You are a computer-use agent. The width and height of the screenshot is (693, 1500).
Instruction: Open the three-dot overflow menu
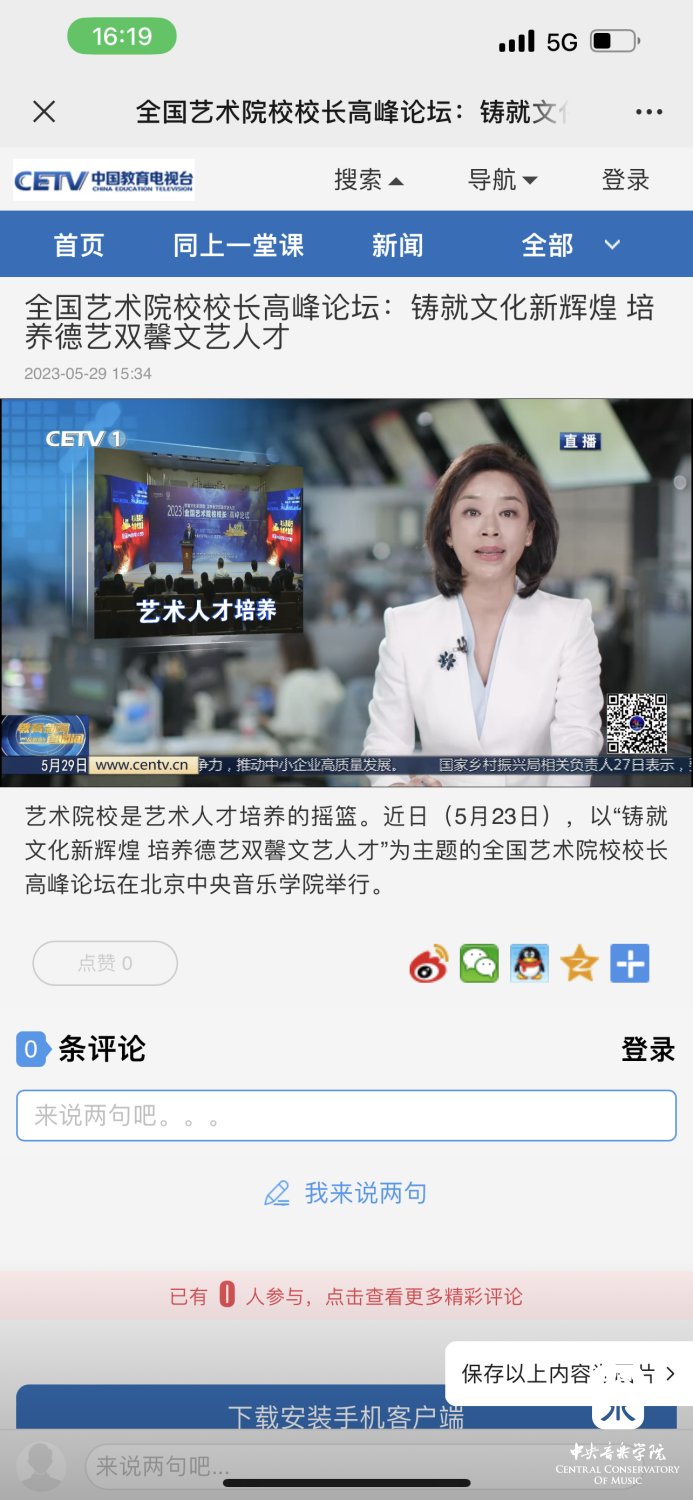click(x=649, y=112)
